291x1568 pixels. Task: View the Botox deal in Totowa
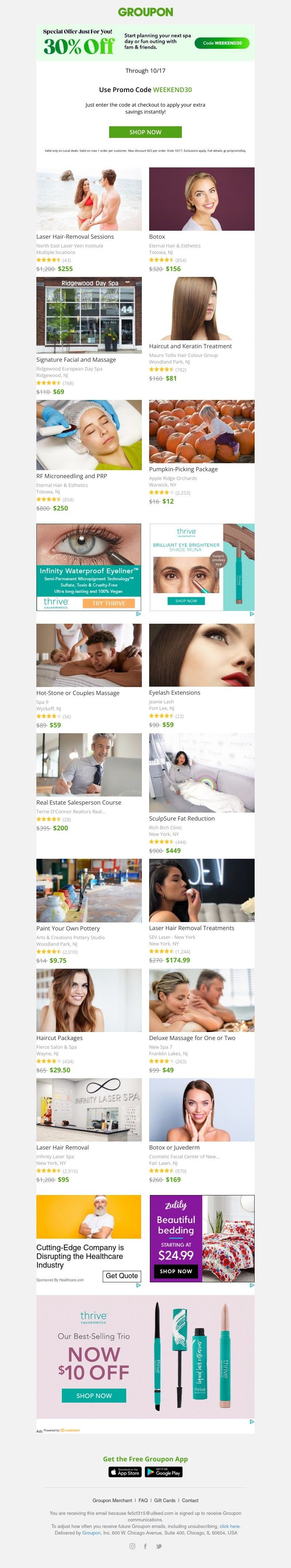click(157, 237)
